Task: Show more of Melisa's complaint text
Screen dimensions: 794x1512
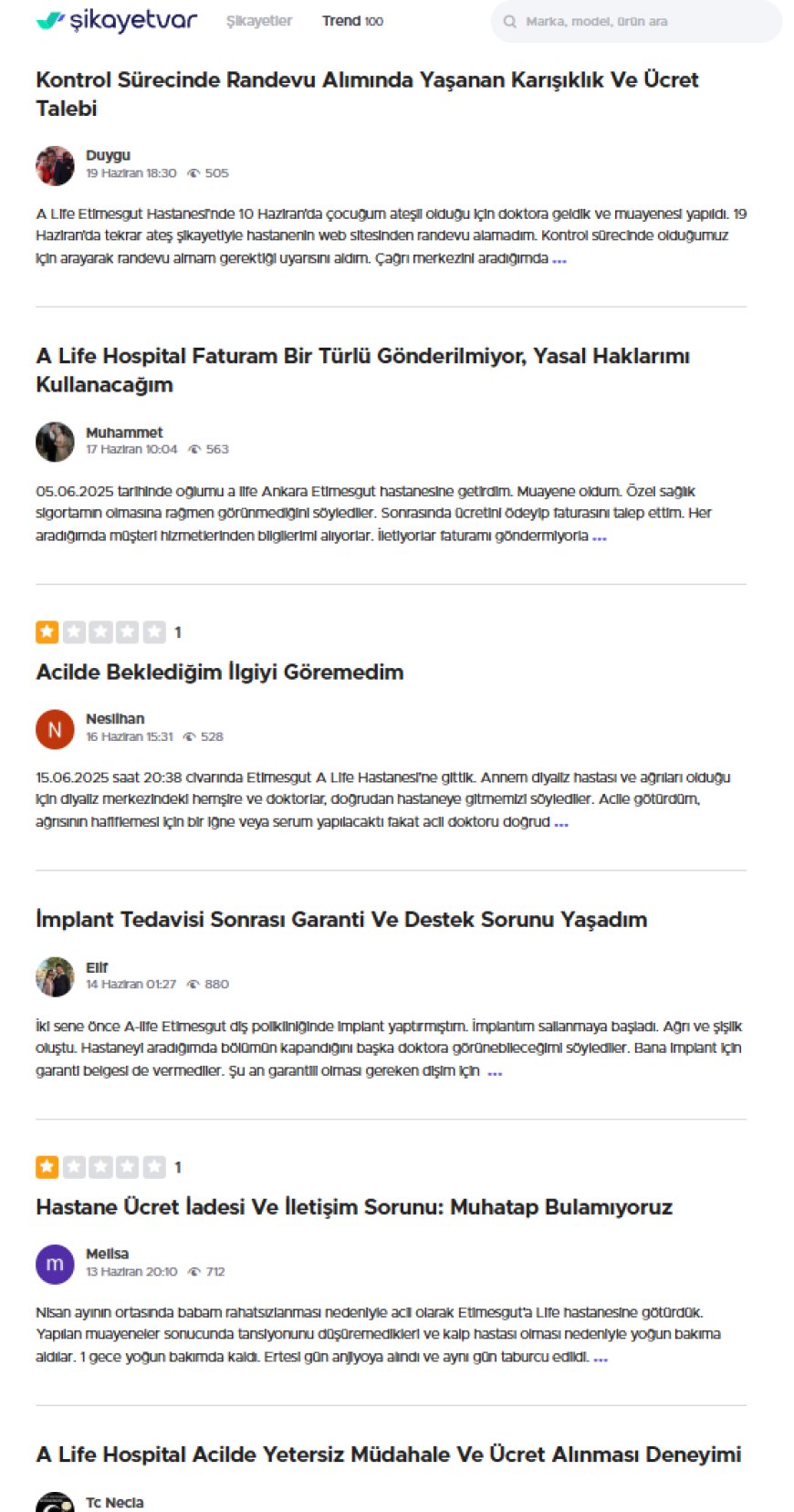Action: pos(601,1358)
